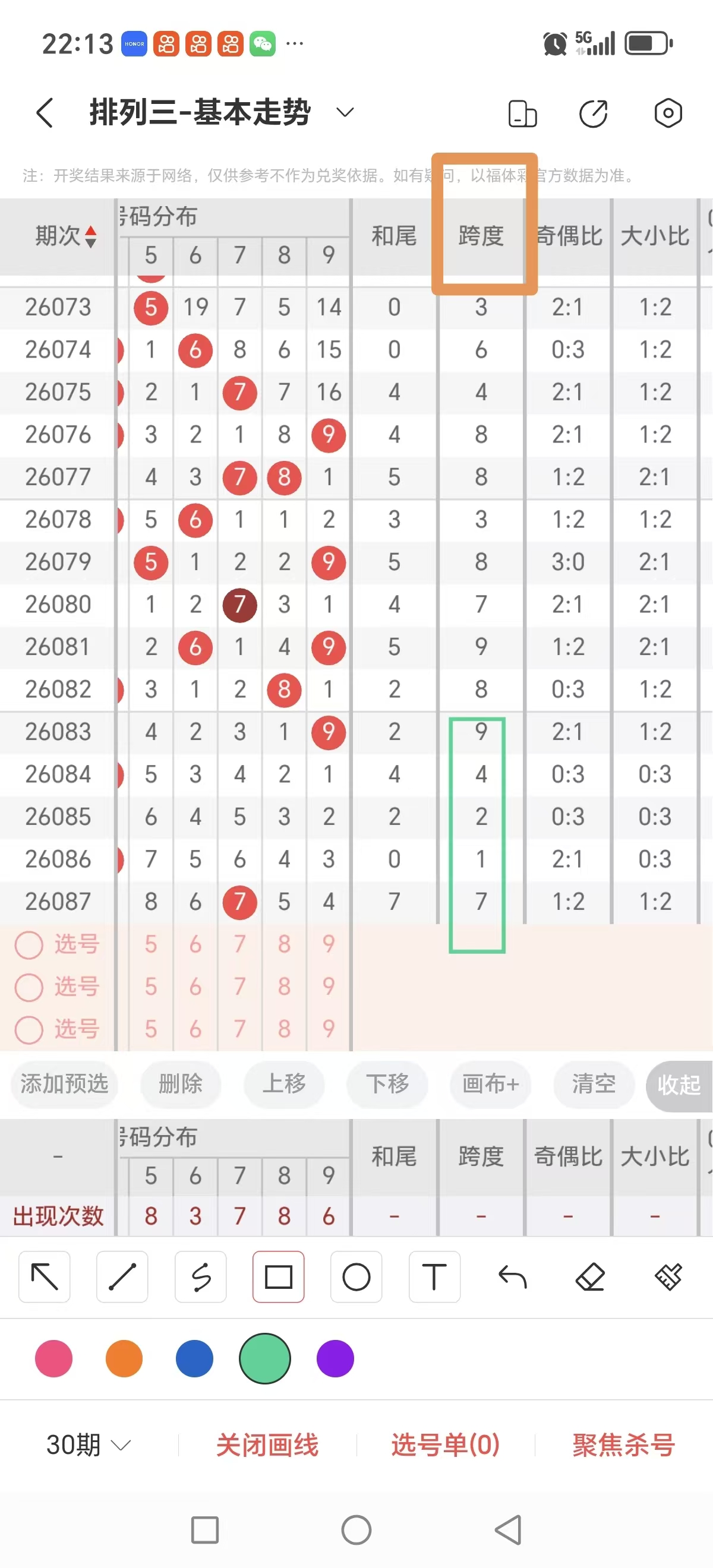Select the straight line drawing tool
The image size is (713, 1568).
tap(122, 1278)
